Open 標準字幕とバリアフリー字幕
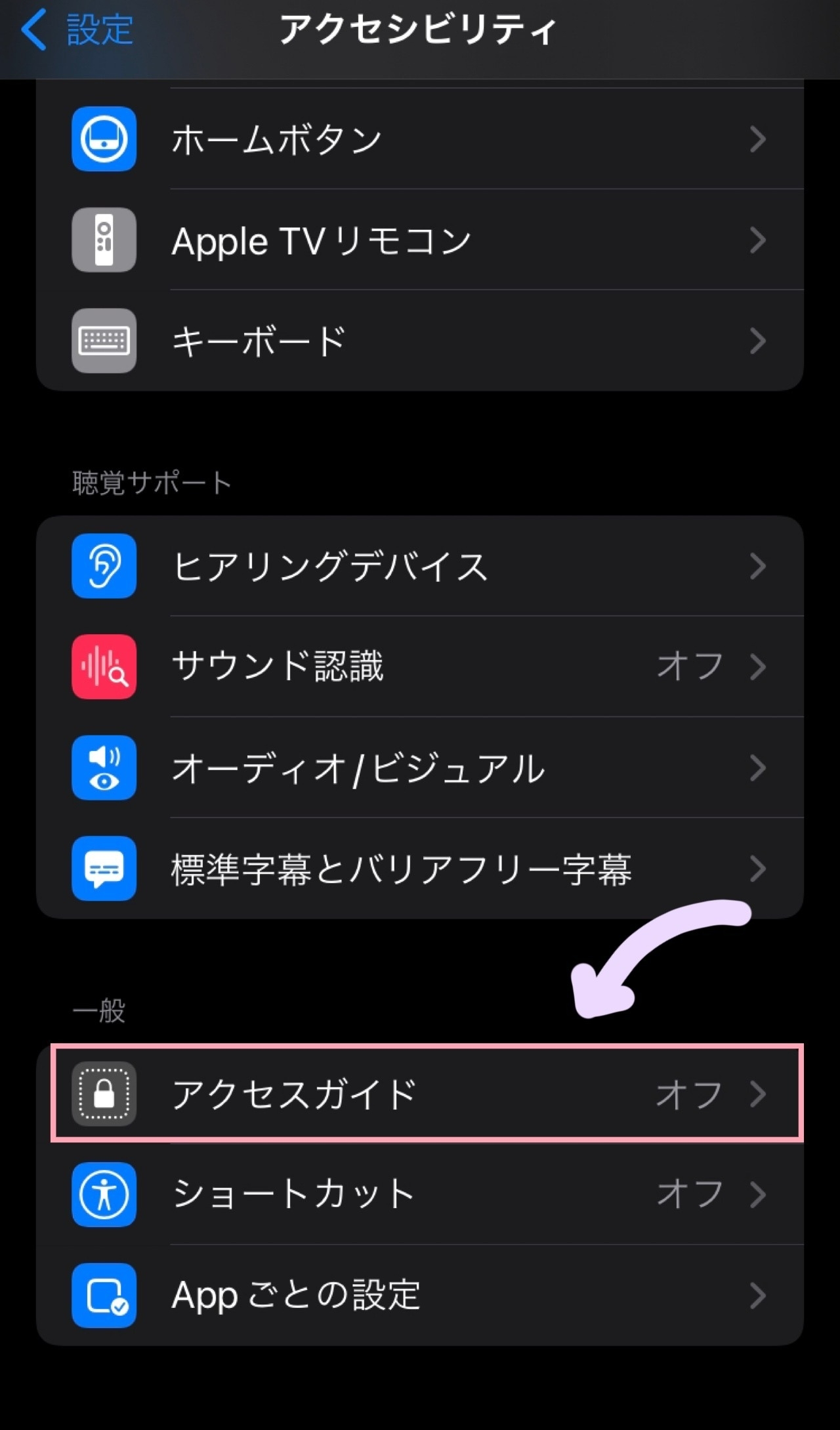This screenshot has width=840, height=1430. point(420,868)
